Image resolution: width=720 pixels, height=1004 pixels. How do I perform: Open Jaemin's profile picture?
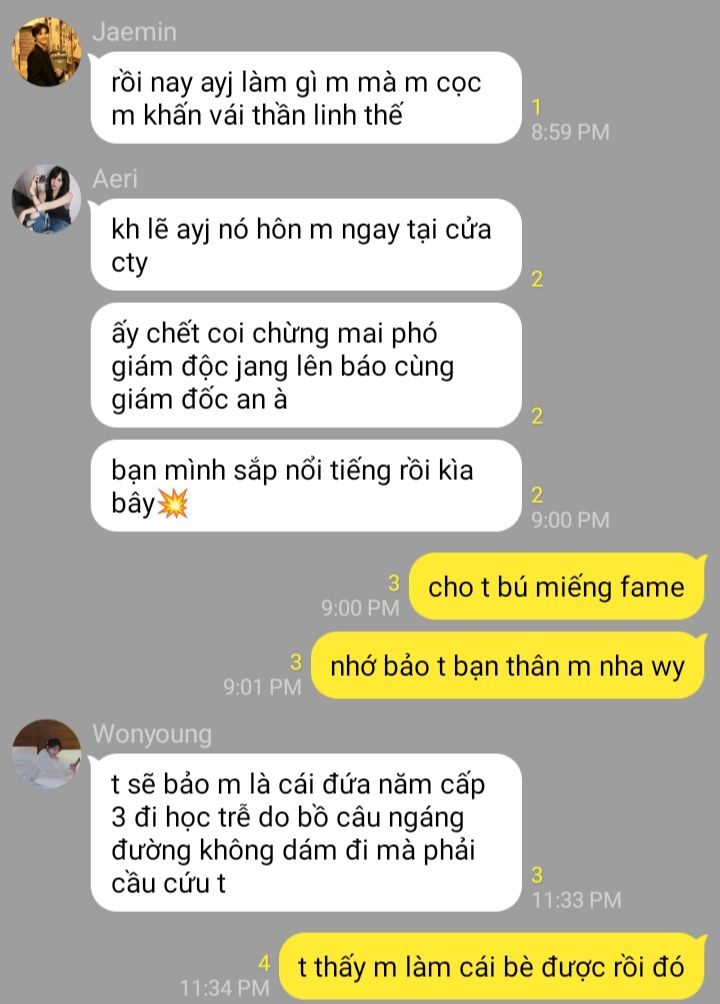[46, 52]
